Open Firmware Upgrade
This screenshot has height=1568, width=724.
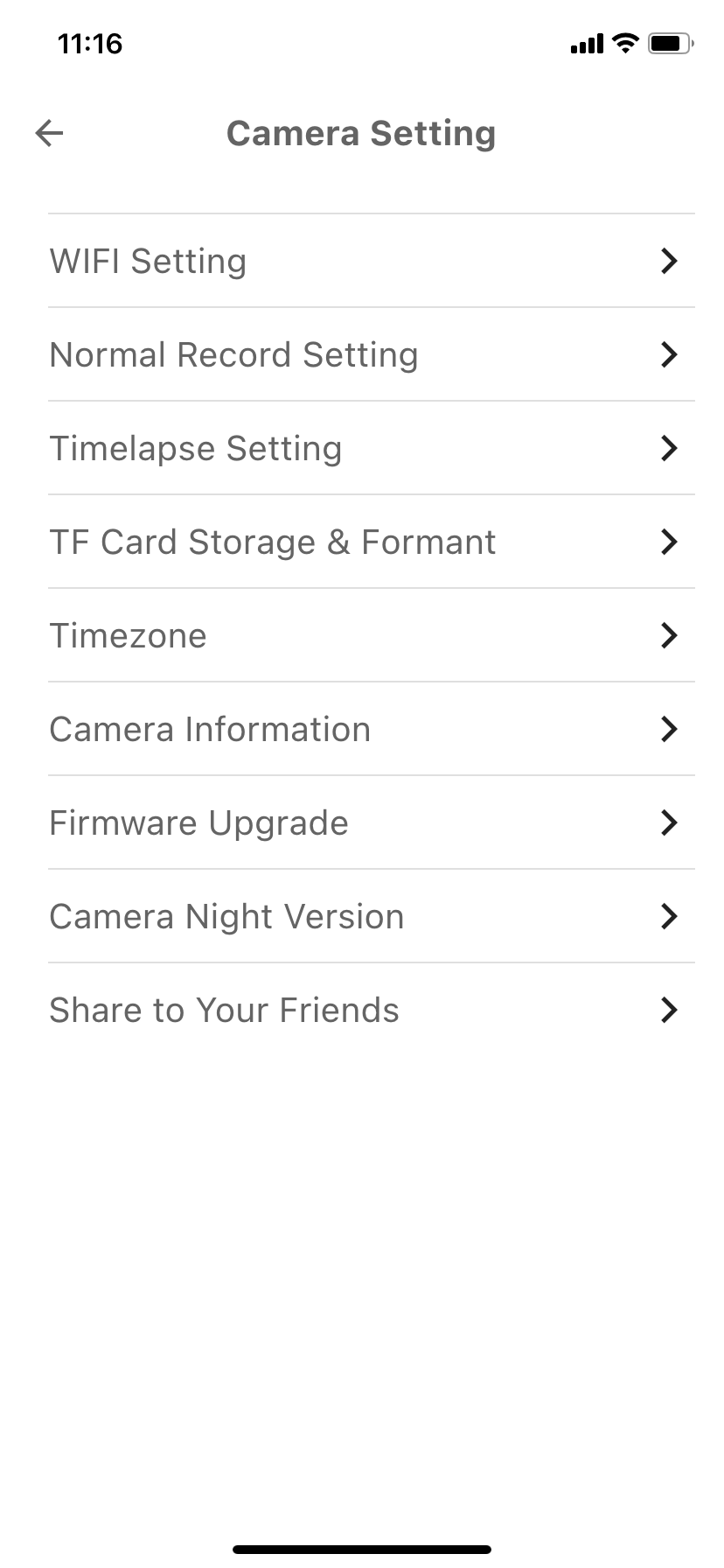[362, 822]
